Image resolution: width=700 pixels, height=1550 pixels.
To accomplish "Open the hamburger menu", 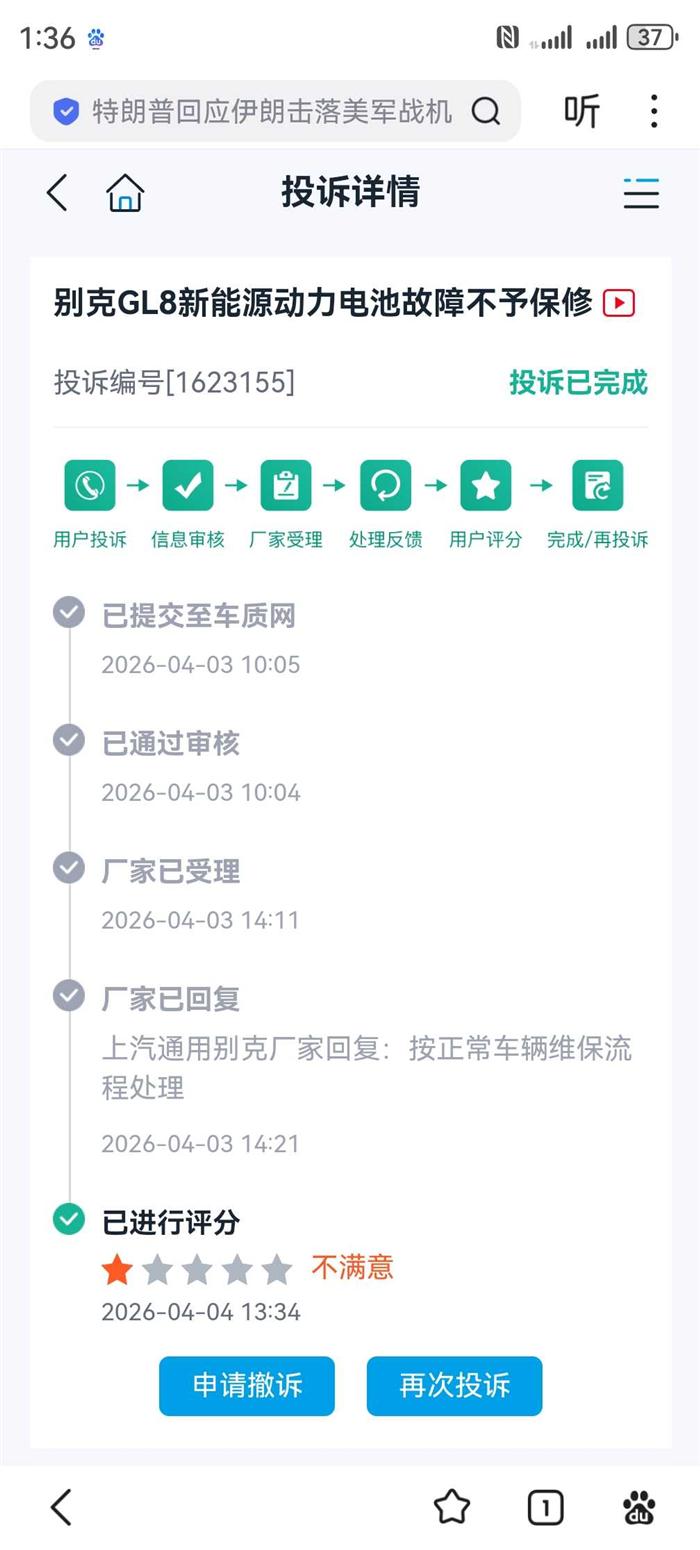I will coord(641,193).
